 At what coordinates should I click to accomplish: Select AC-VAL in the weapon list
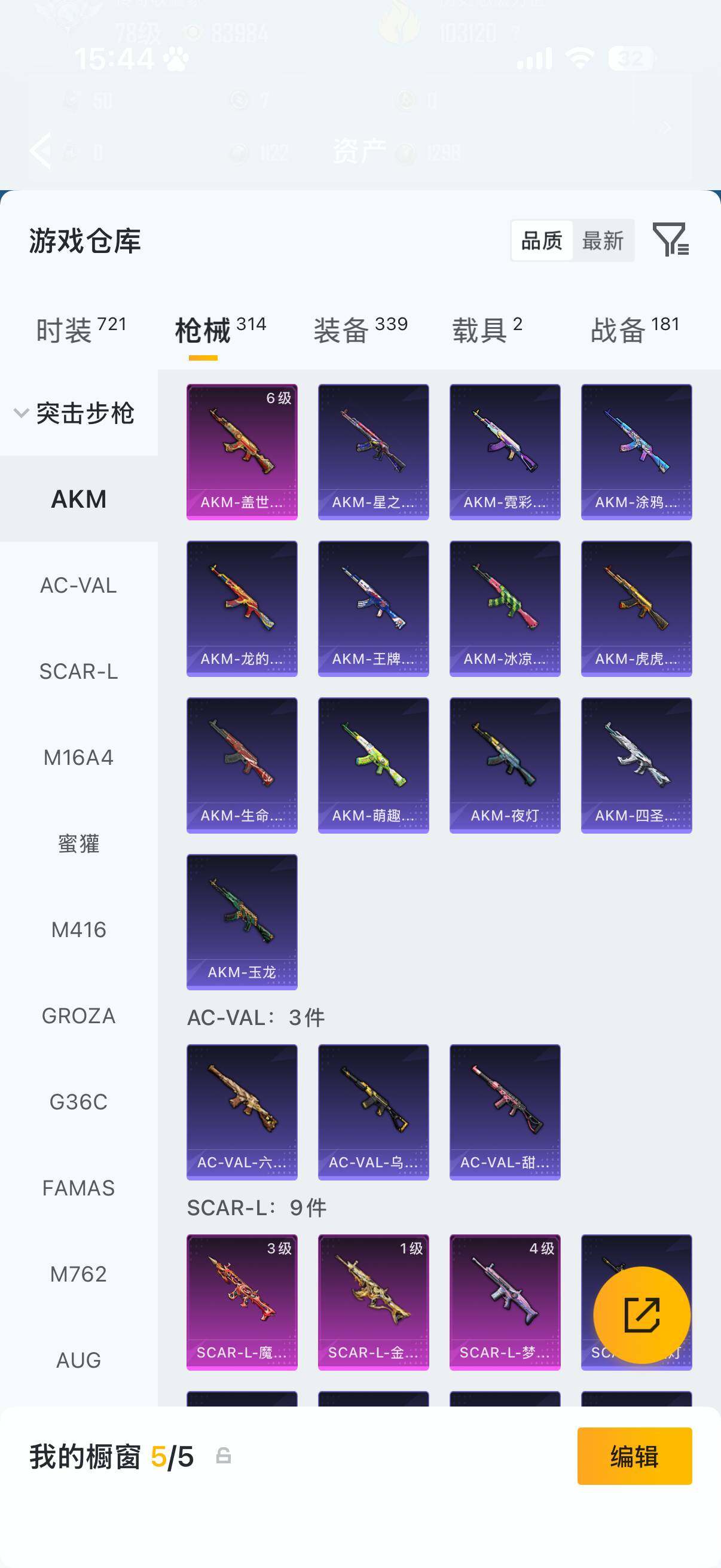pyautogui.click(x=78, y=585)
